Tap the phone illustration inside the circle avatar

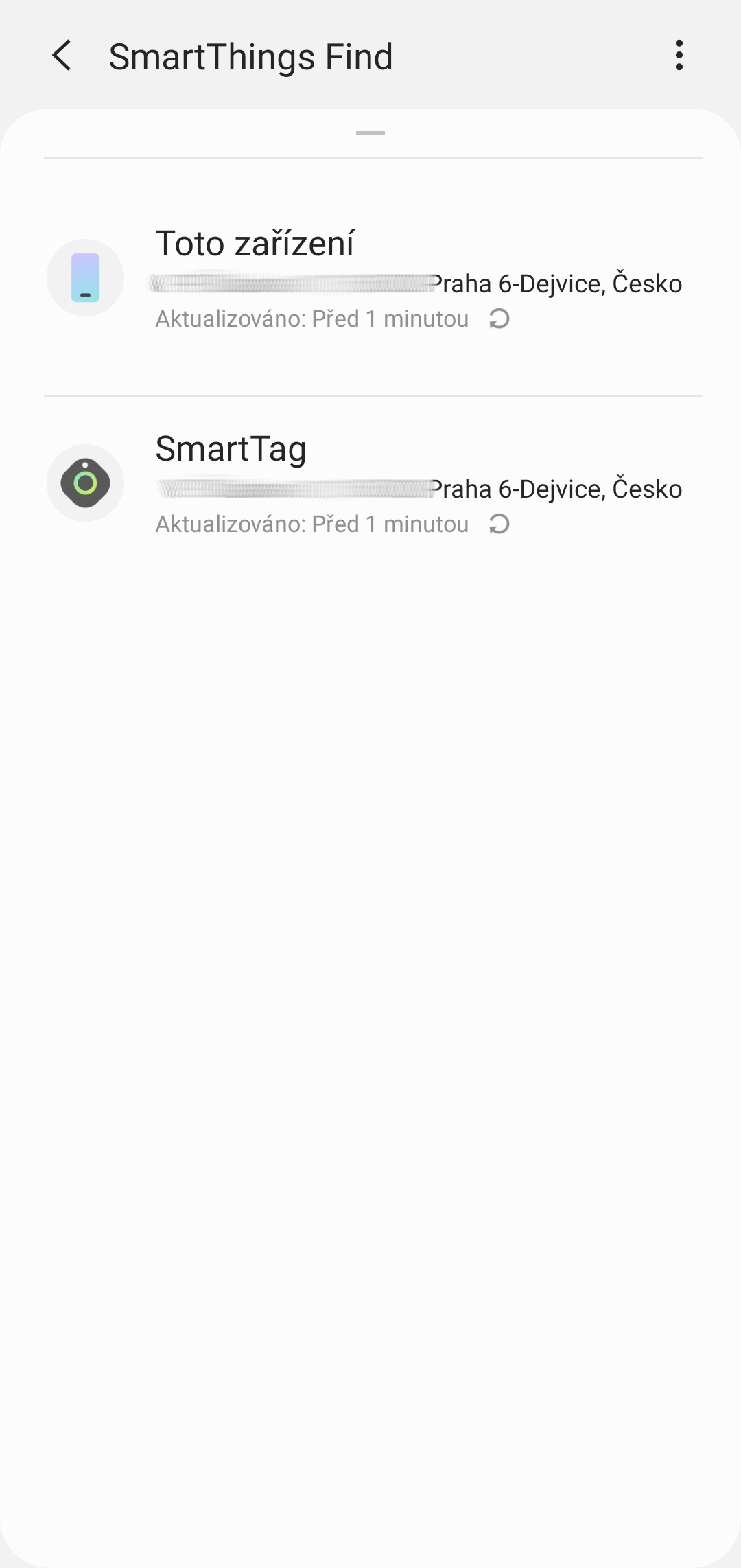[84, 278]
